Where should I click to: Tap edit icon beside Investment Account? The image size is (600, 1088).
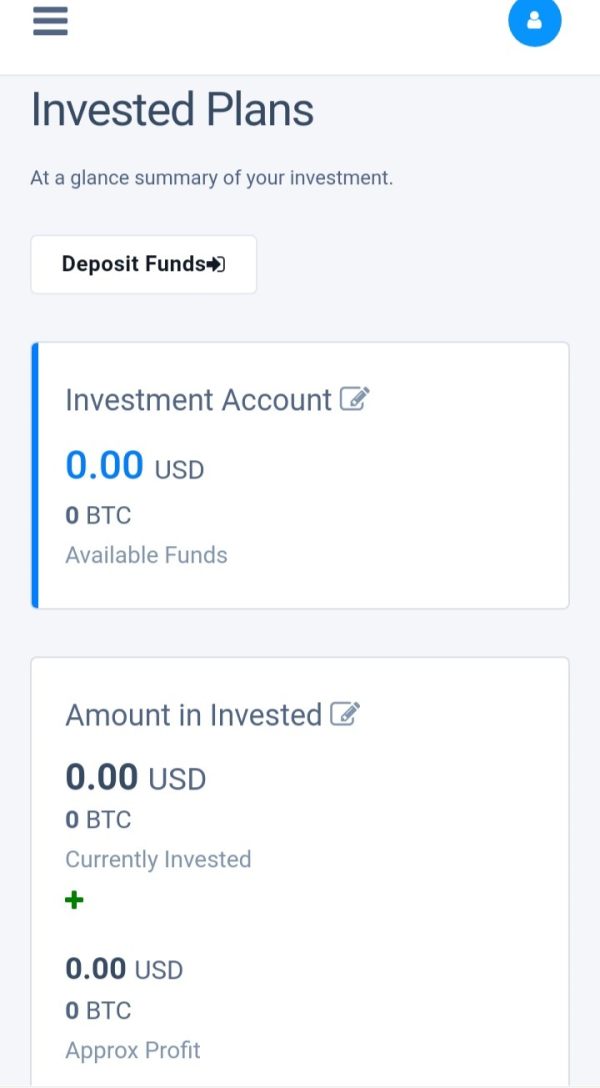(x=354, y=399)
